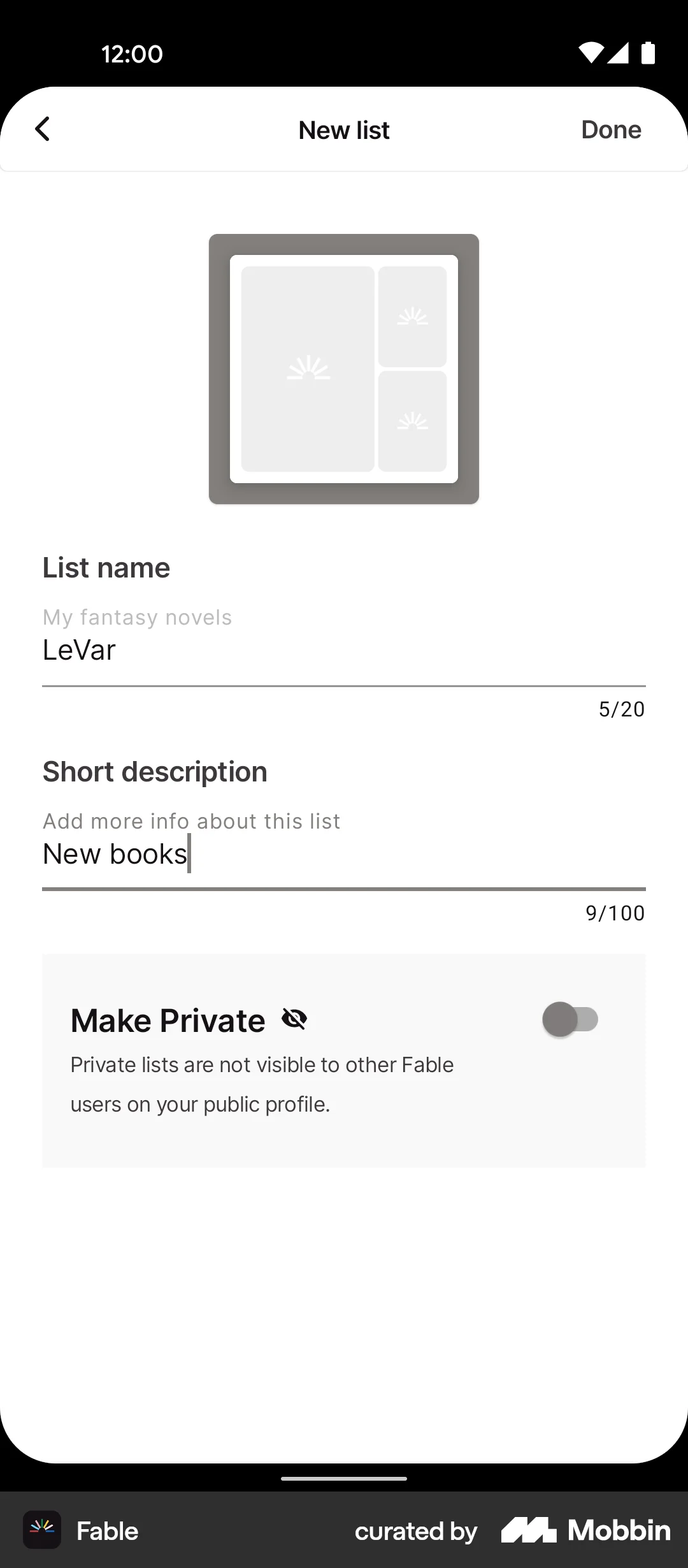Tap the Done button to save list
Image resolution: width=688 pixels, height=1568 pixels.
[610, 129]
